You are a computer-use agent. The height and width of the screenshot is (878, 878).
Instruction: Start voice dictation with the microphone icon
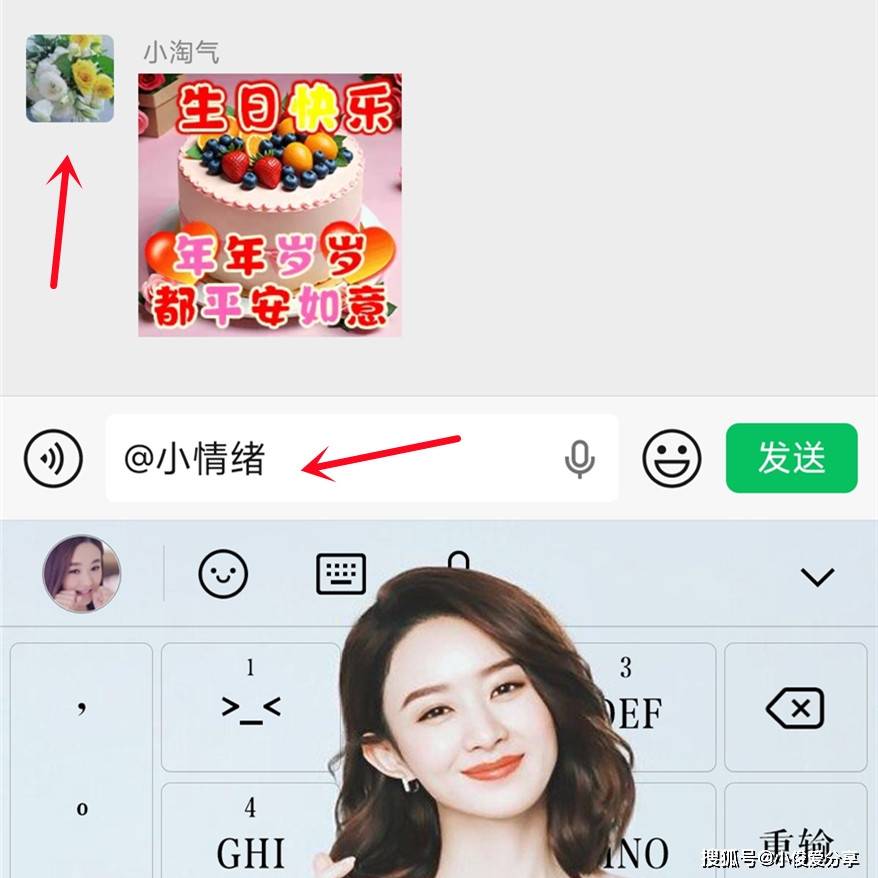click(579, 458)
